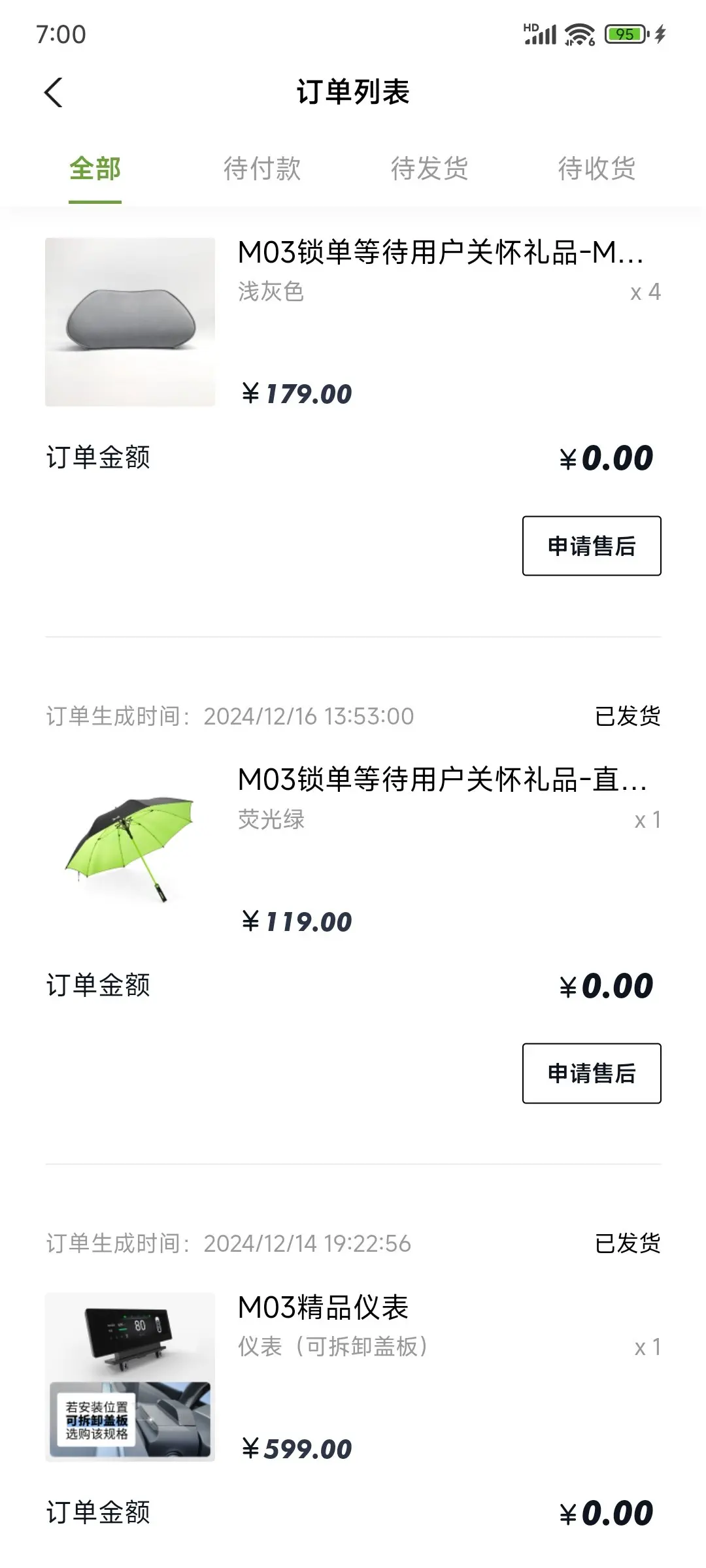Open the 浅灰色 pillow gift order
The height and width of the screenshot is (1568, 706).
click(353, 322)
